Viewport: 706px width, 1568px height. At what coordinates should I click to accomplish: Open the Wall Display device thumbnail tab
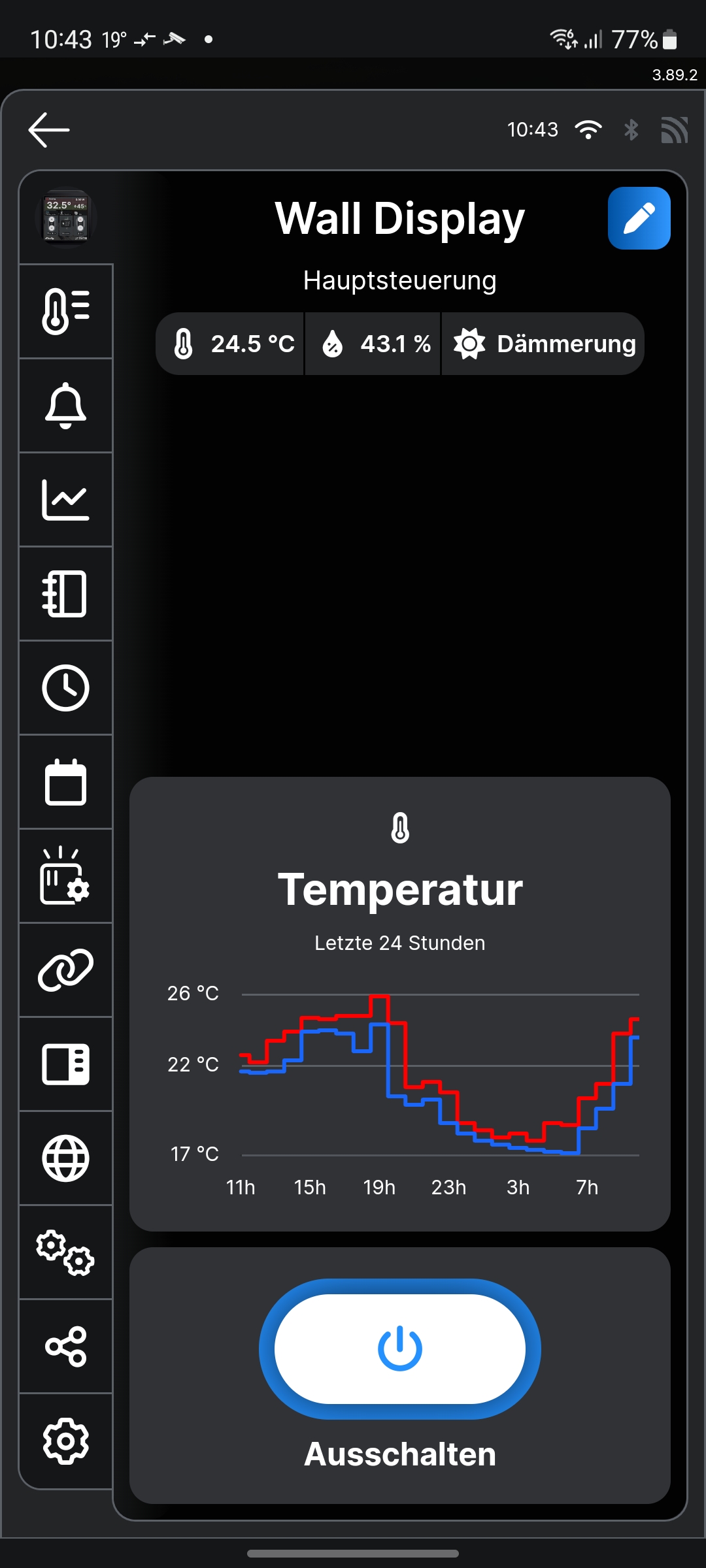pos(65,218)
